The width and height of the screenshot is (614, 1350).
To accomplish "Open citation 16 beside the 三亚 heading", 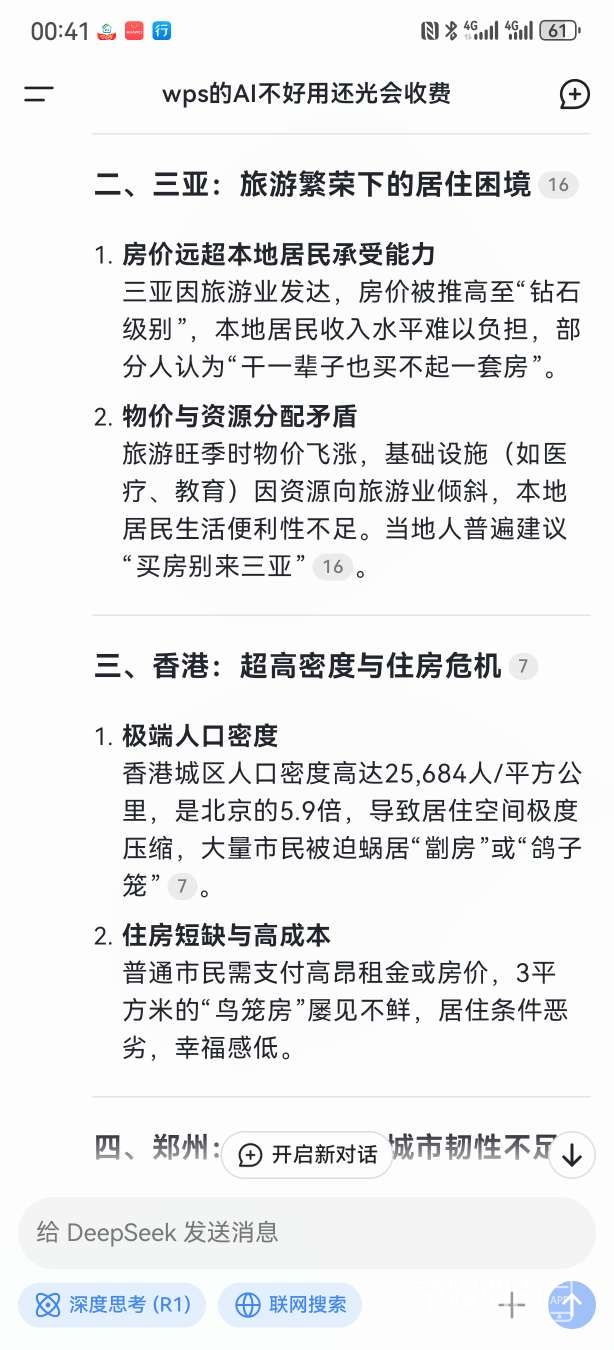I will click(558, 185).
